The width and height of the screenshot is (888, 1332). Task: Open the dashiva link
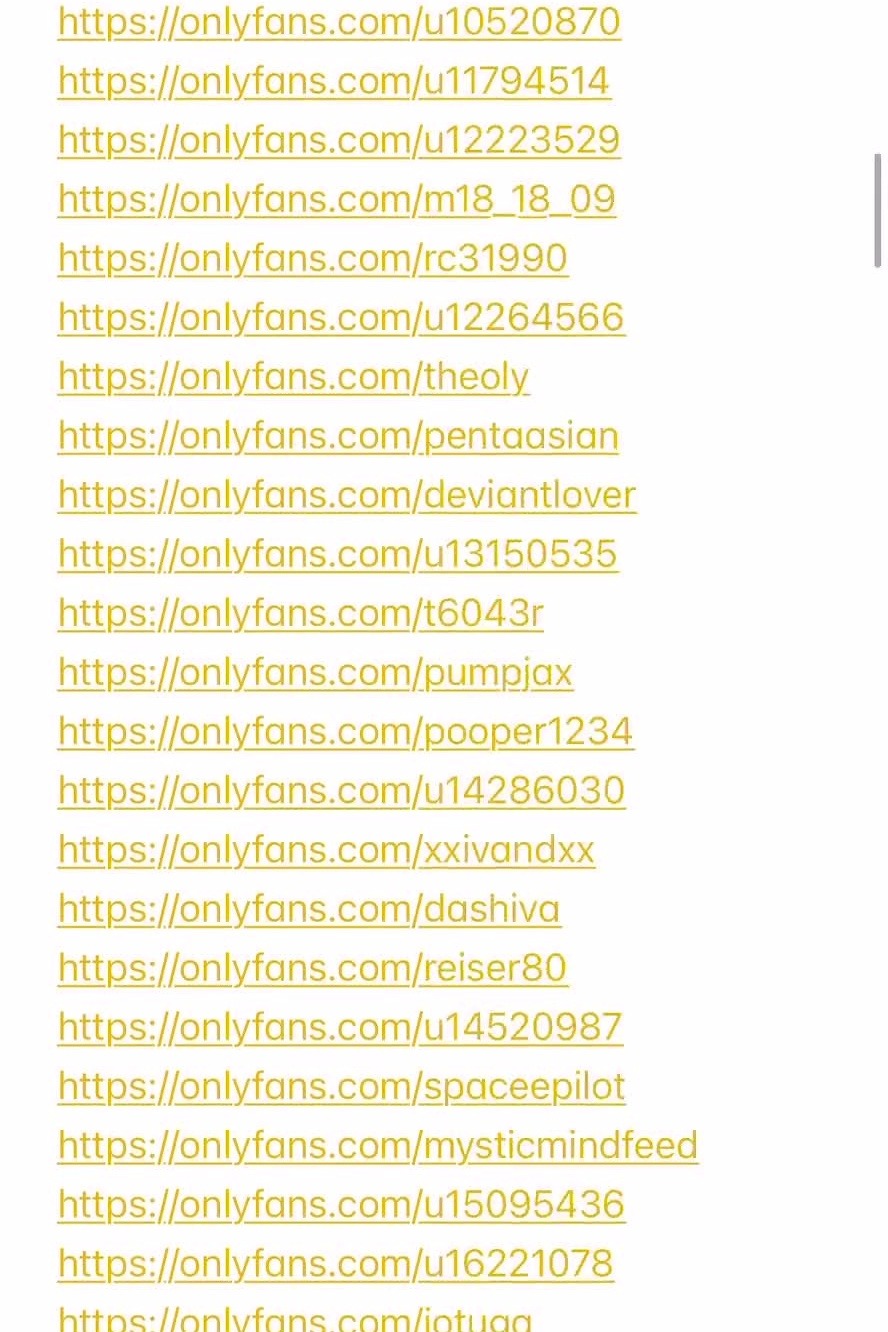click(x=308, y=909)
